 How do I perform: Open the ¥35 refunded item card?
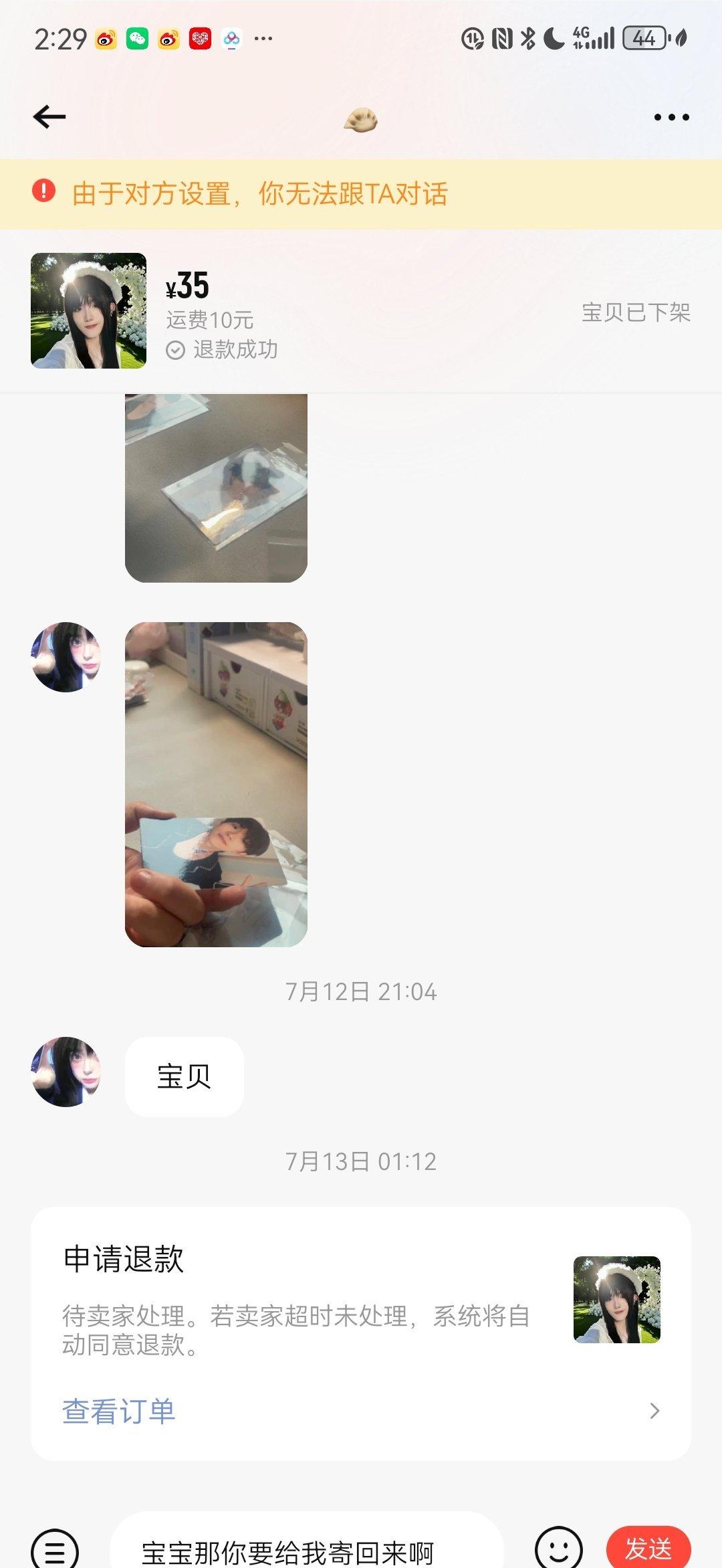pos(361,311)
